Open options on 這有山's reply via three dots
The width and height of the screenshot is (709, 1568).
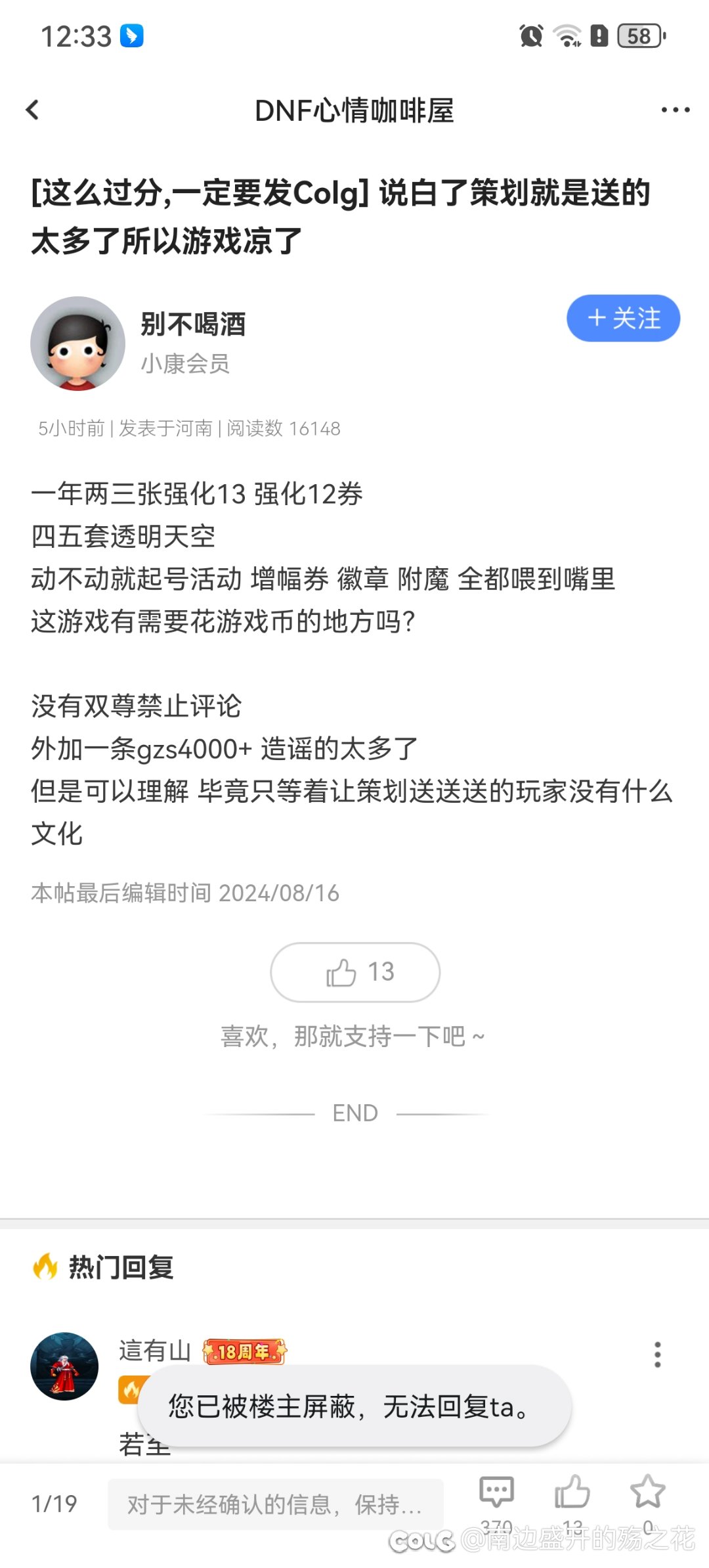(657, 1353)
